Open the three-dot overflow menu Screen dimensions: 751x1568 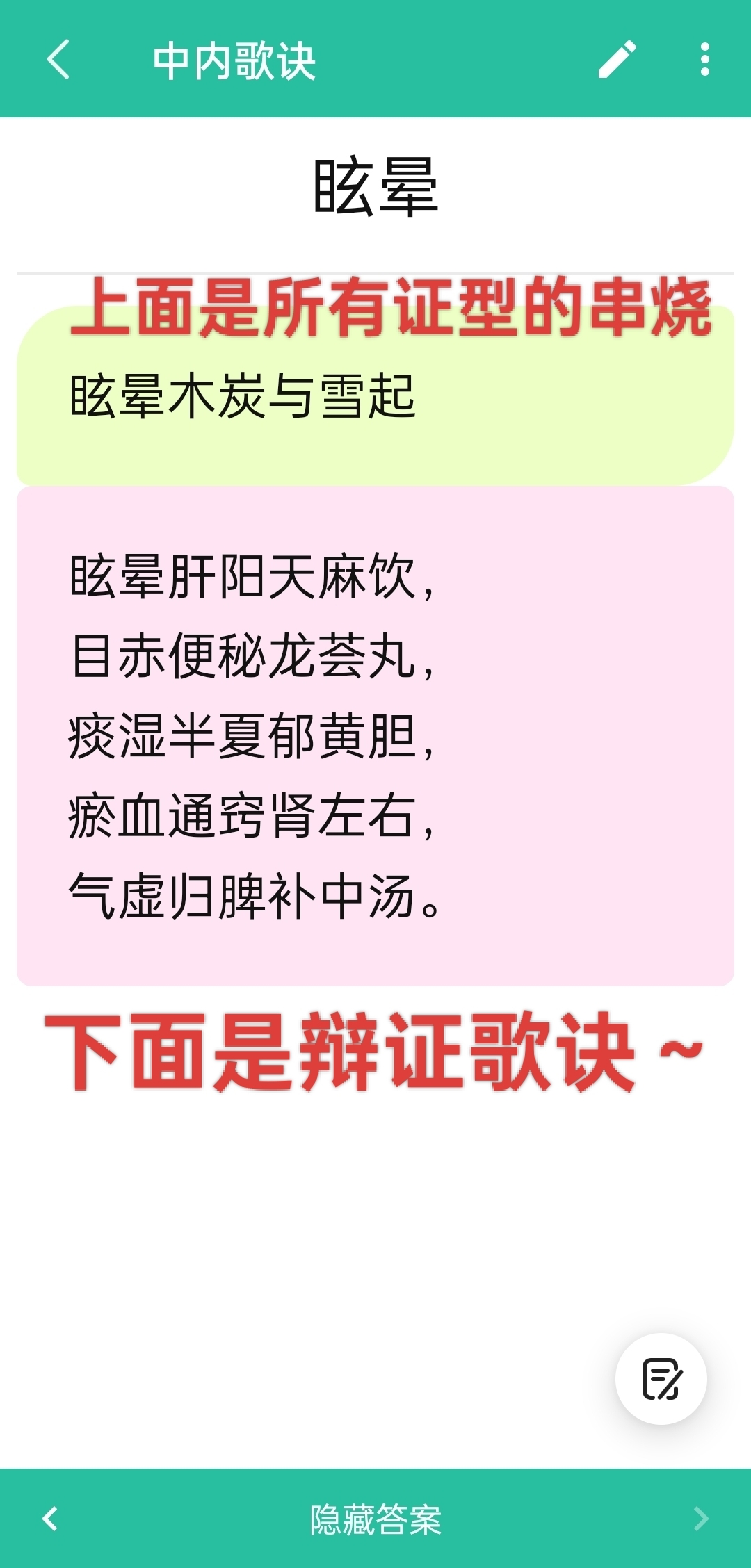click(704, 60)
